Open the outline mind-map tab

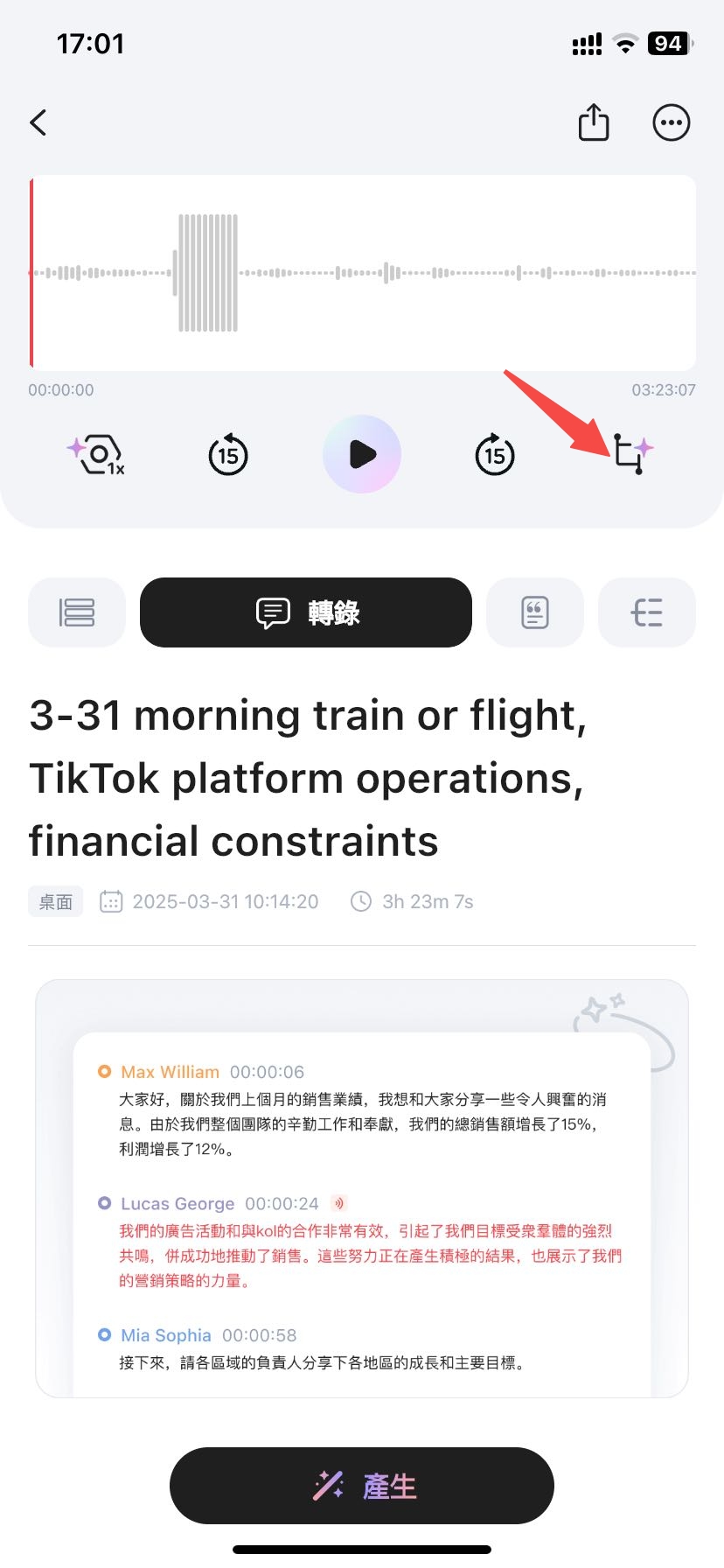tap(647, 612)
